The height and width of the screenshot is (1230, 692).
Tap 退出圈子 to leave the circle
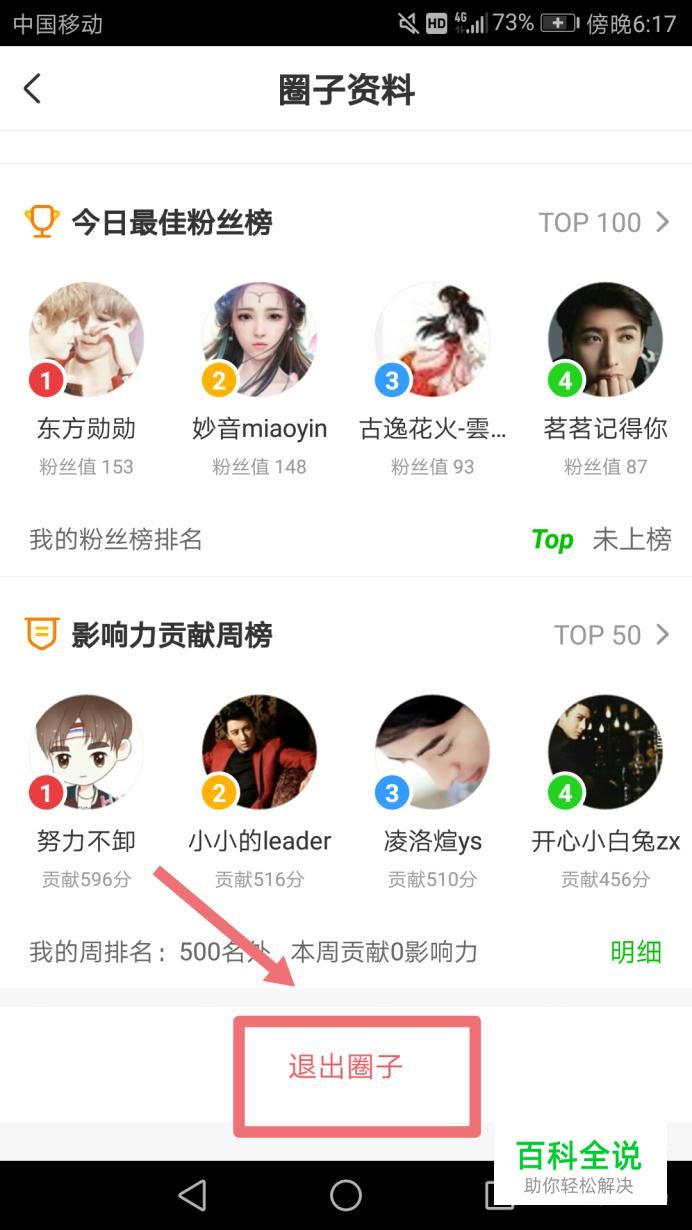click(346, 1066)
